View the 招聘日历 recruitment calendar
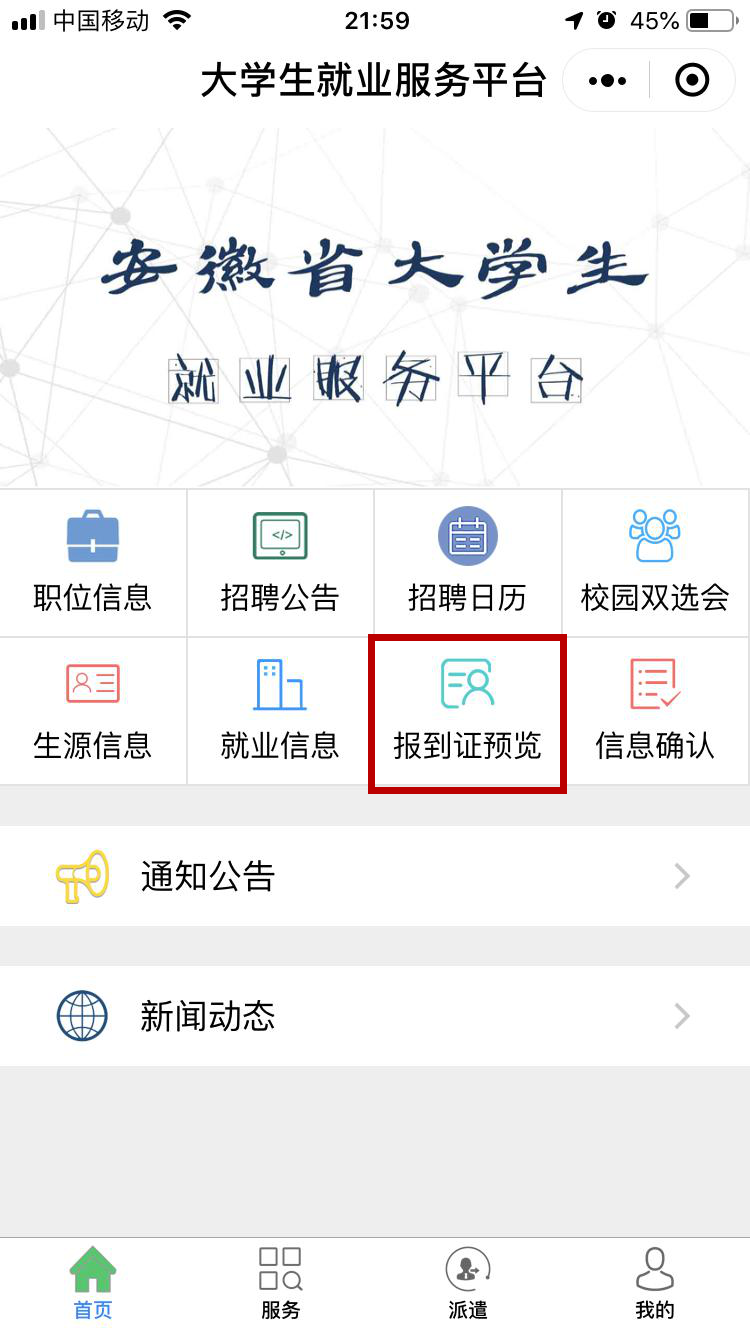 [467, 562]
